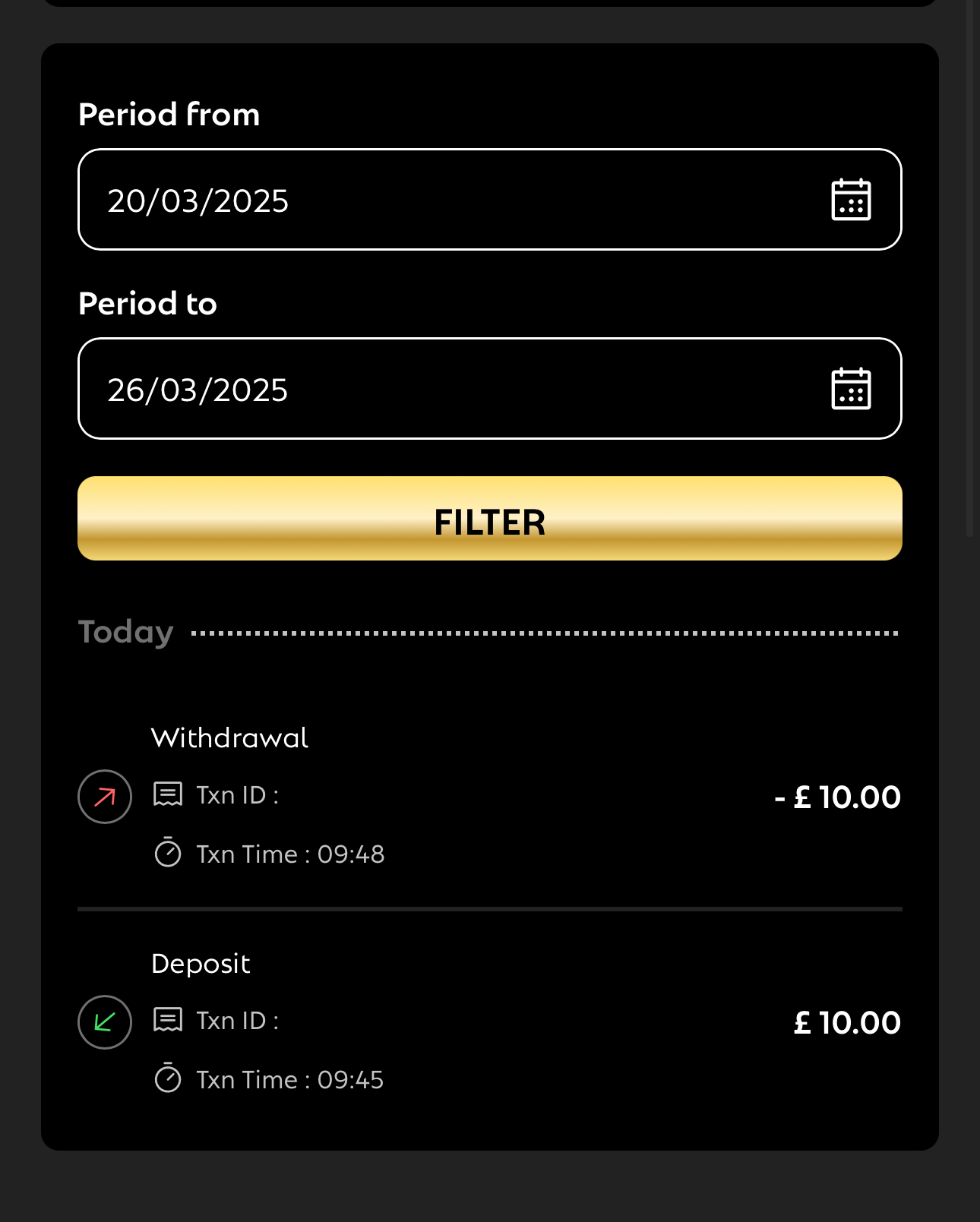Select the Txn ID icon beside the withdrawal

point(169,794)
